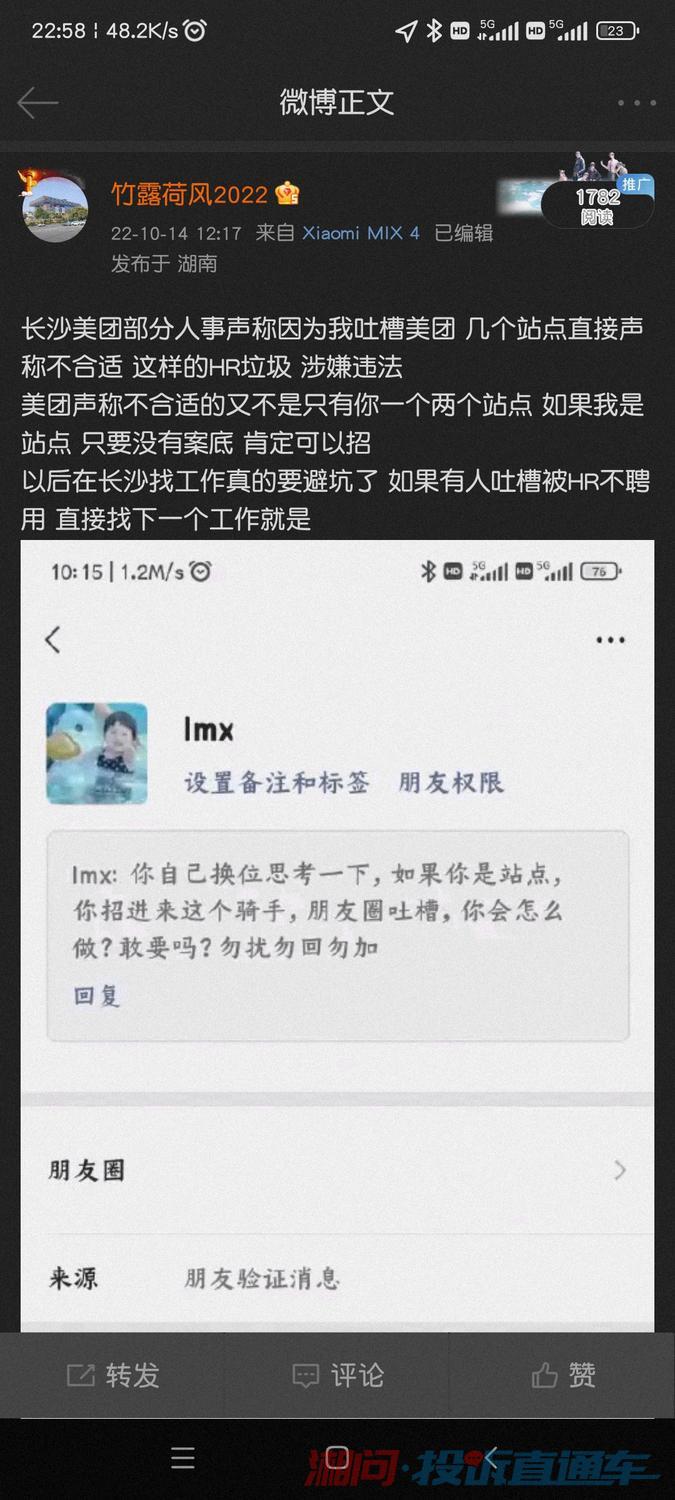Tap the username 竹露荷风2022
The height and width of the screenshot is (1500, 675).
pos(189,193)
